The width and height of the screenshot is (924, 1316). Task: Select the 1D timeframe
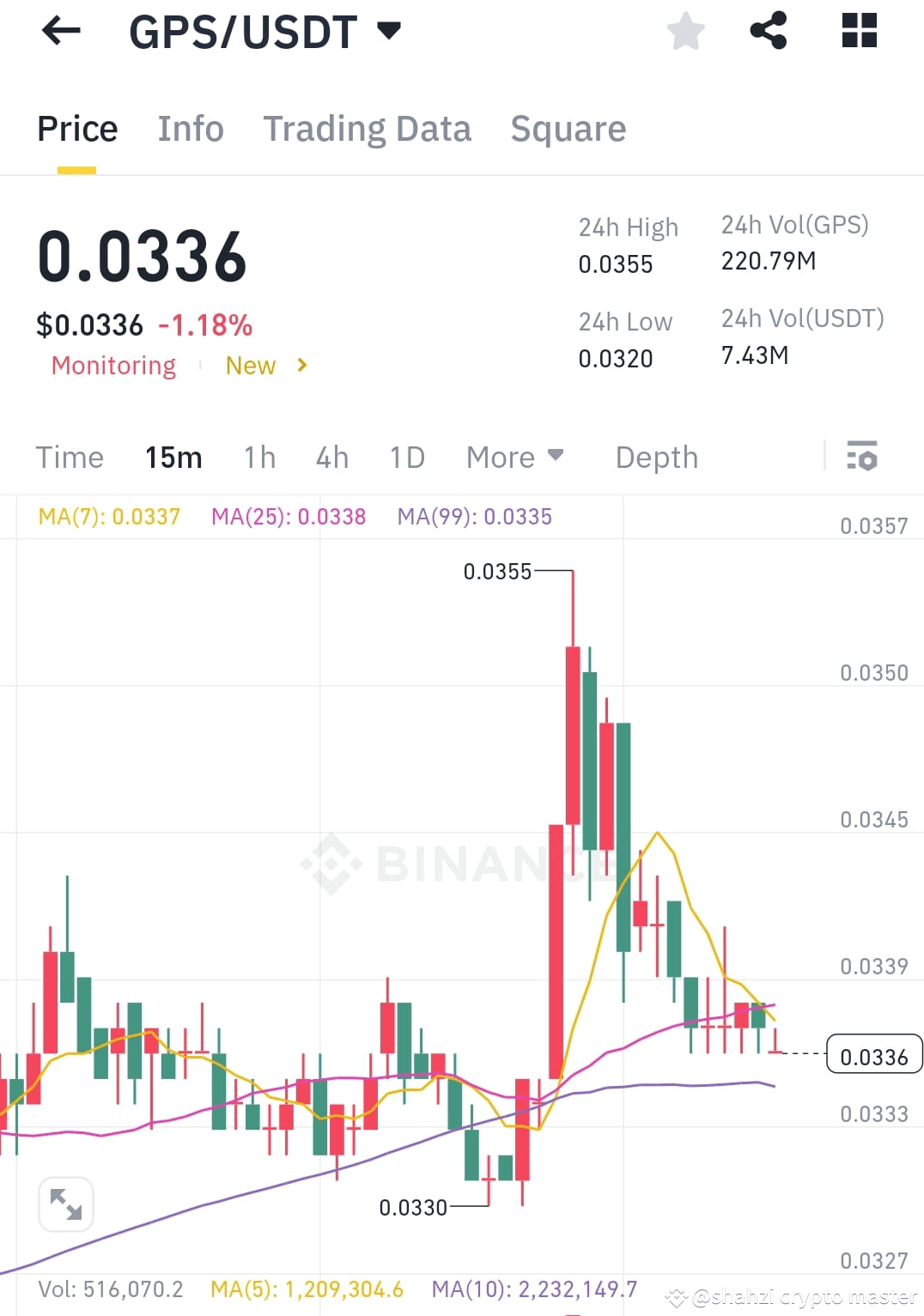tap(406, 457)
